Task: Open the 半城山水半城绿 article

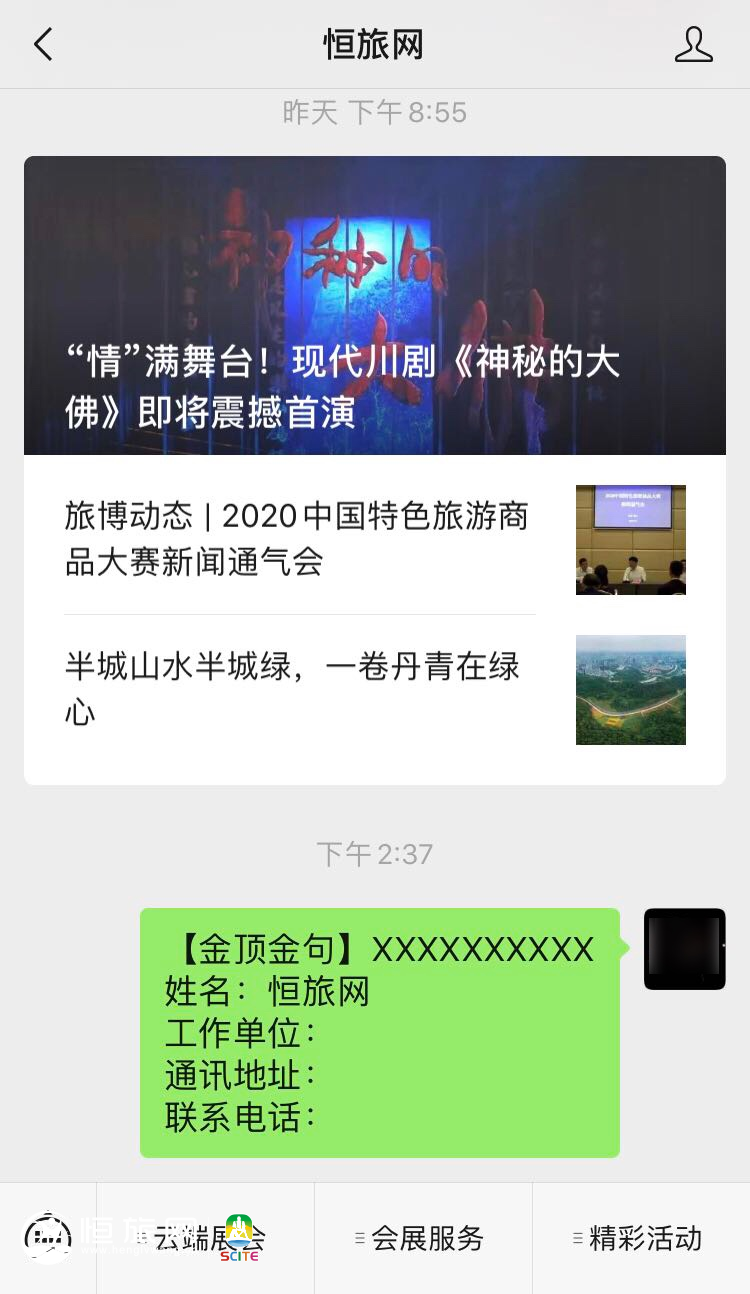Action: pyautogui.click(x=300, y=689)
